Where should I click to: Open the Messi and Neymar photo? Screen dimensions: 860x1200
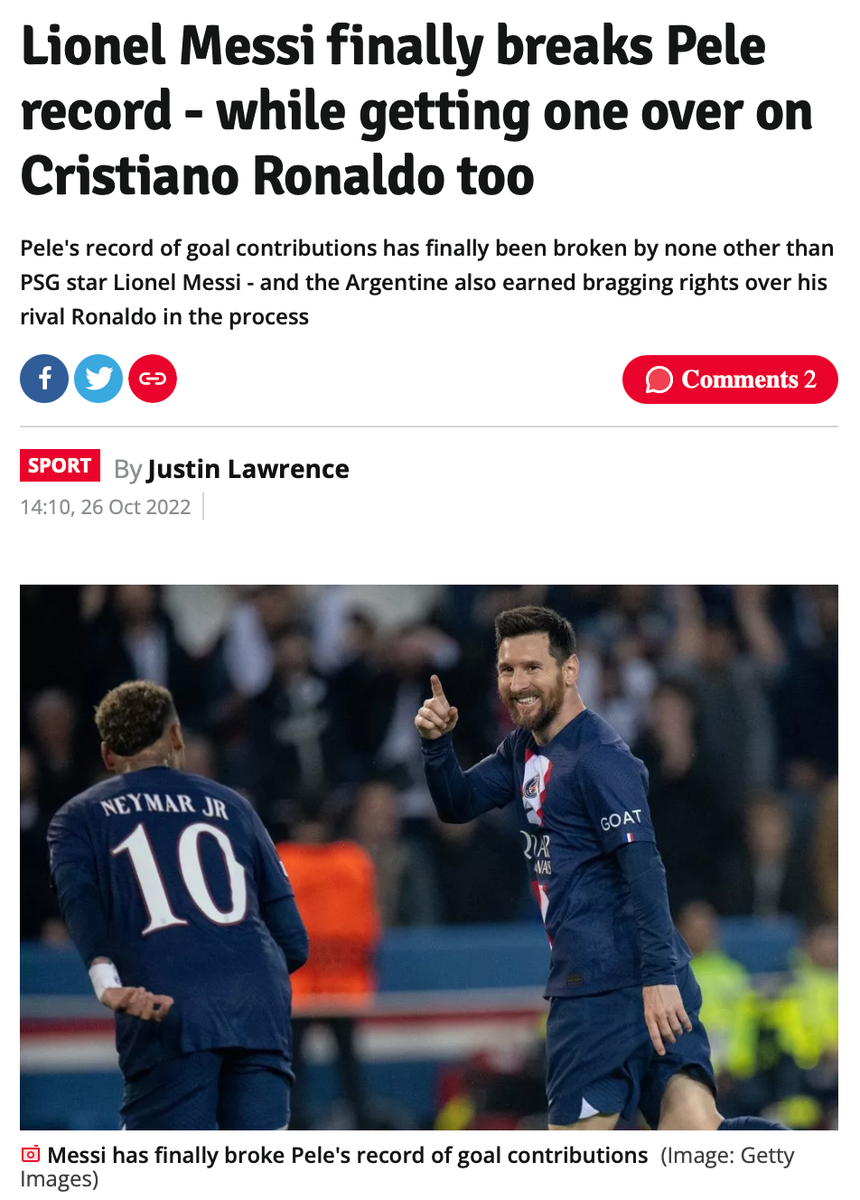(x=429, y=857)
